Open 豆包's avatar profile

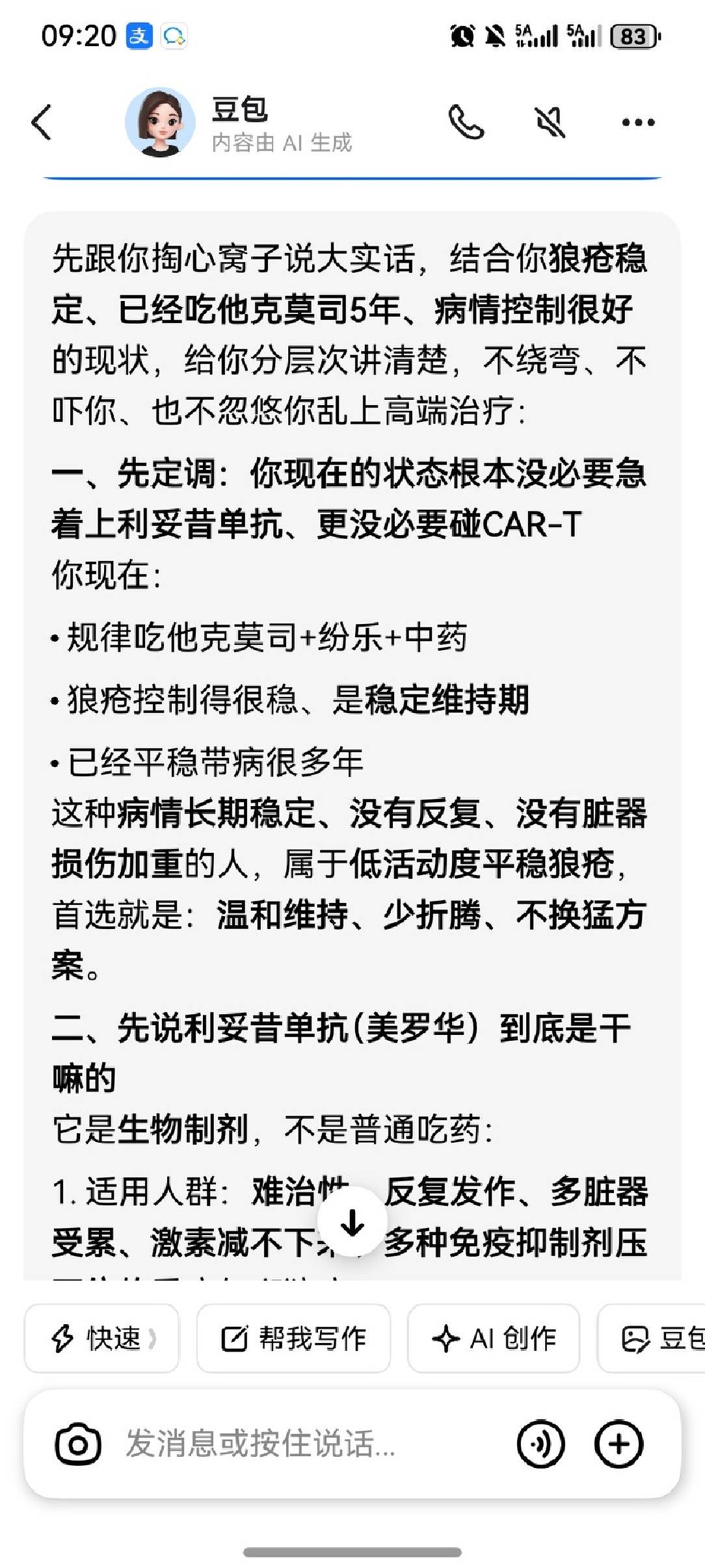pos(160,122)
